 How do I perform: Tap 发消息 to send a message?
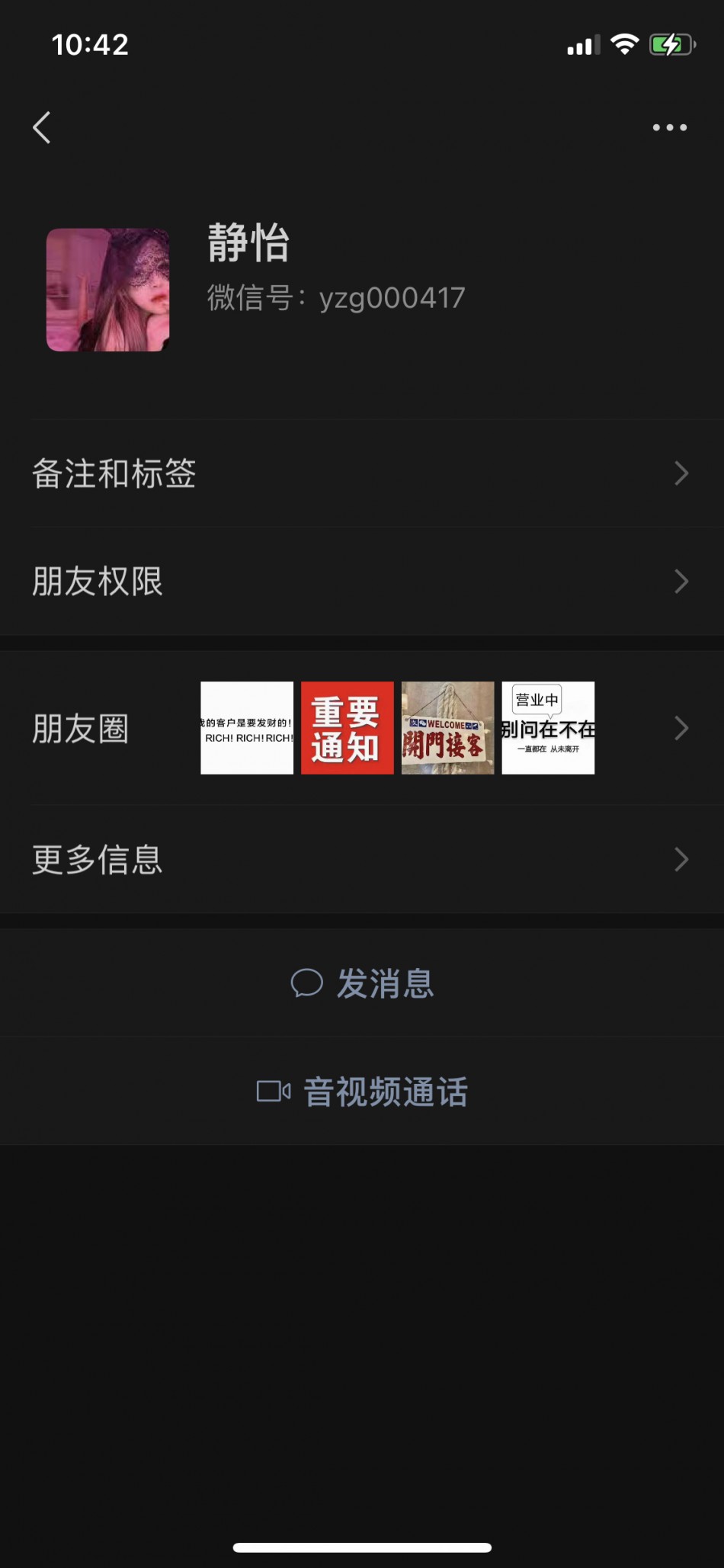pos(362,983)
